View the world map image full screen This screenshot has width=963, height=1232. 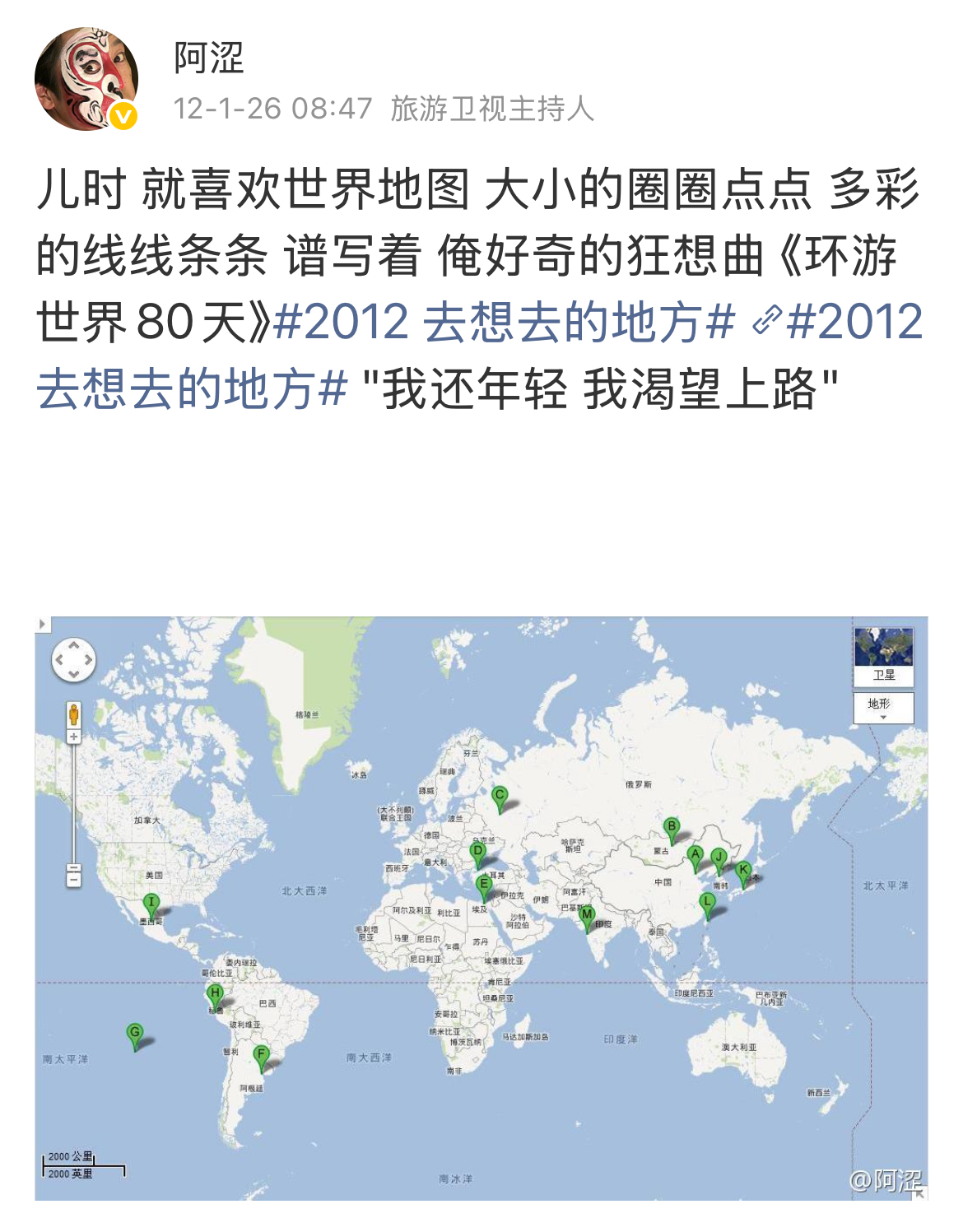[x=481, y=907]
